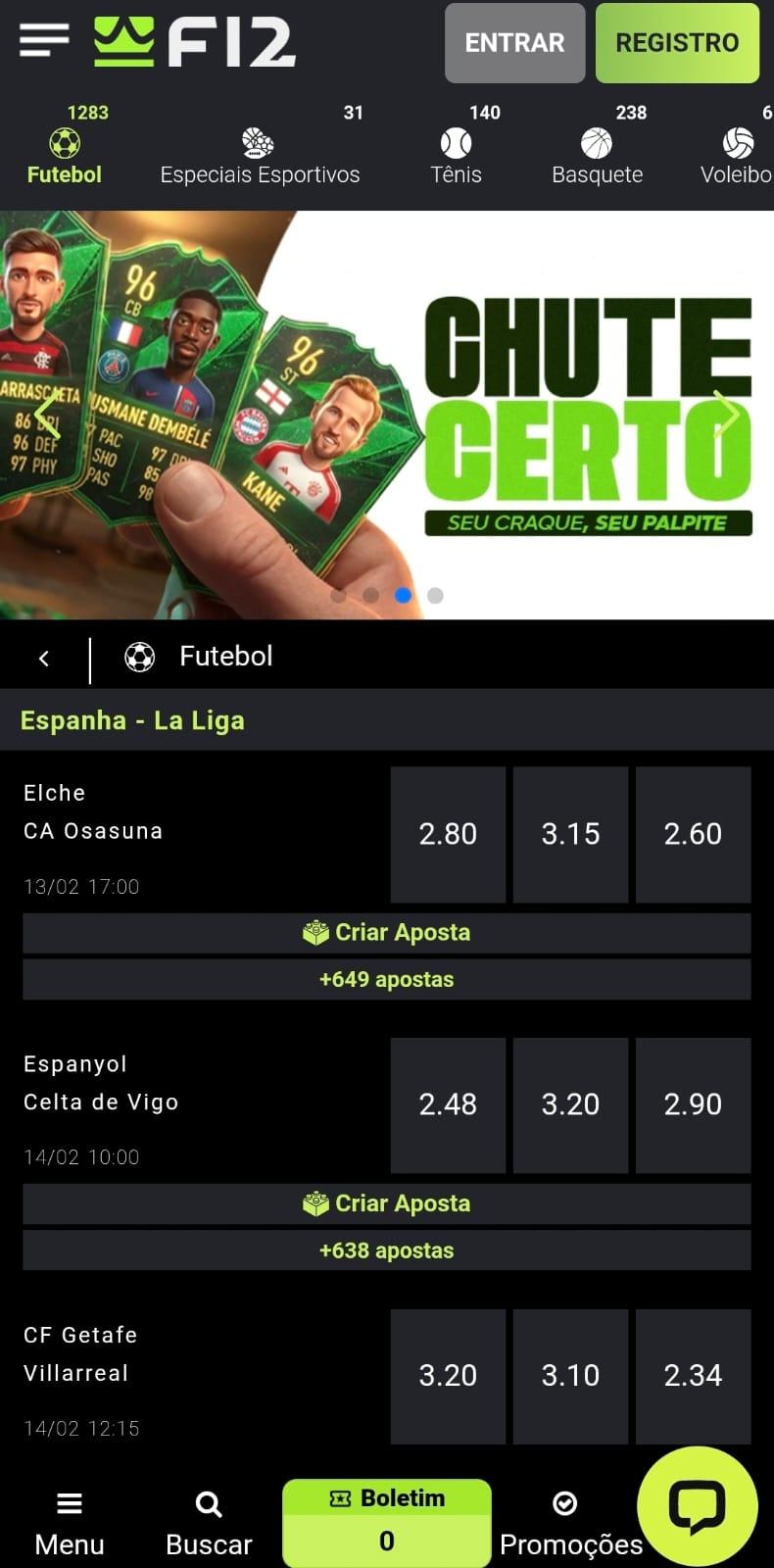Select the Futebol soccer ball icon
The height and width of the screenshot is (1568, 774).
pyautogui.click(x=64, y=140)
